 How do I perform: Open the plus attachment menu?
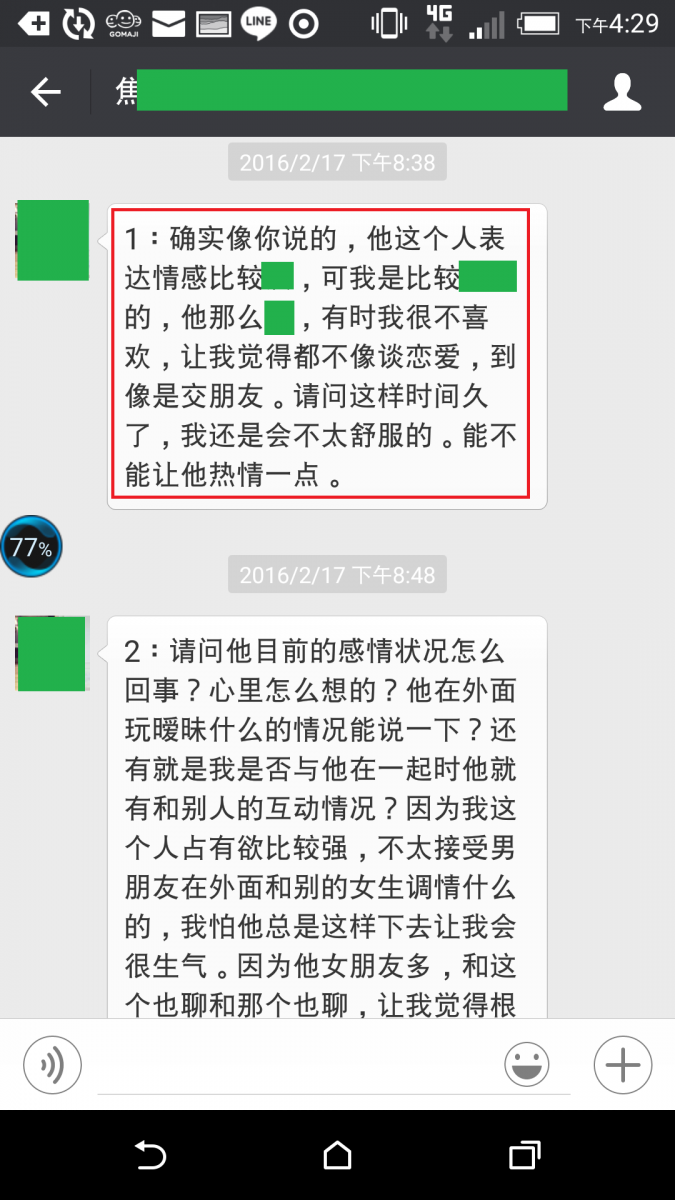[x=622, y=1064]
